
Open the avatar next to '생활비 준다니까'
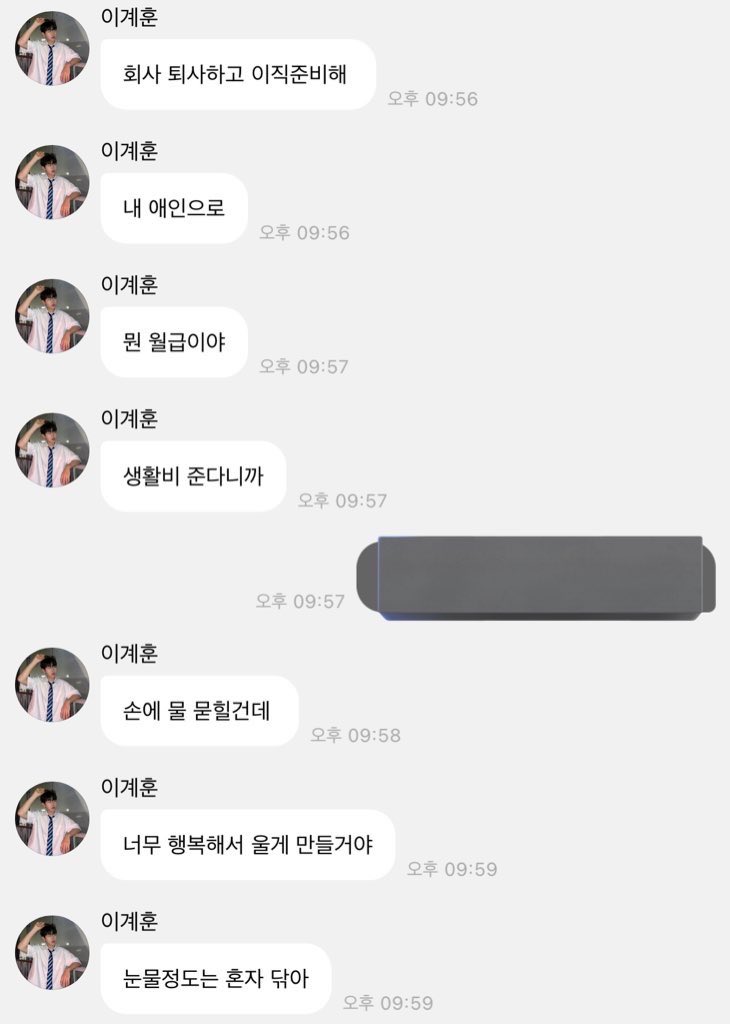coord(52,450)
